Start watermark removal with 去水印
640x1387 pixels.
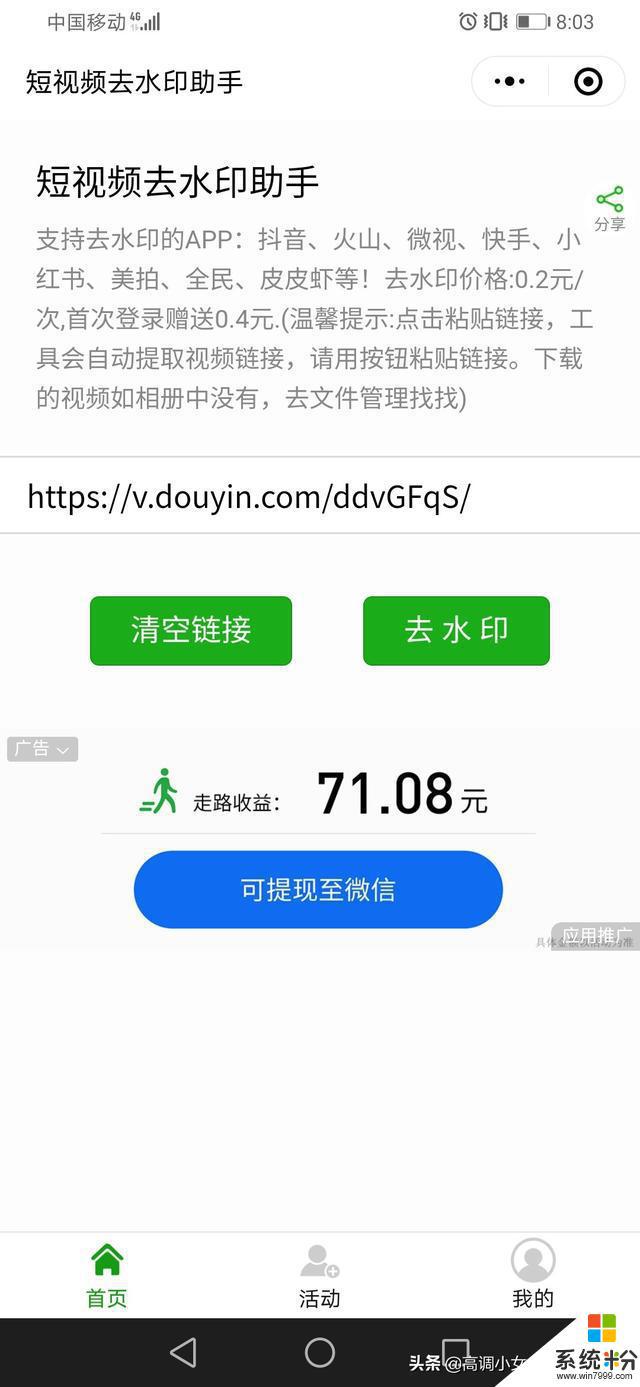pos(456,630)
